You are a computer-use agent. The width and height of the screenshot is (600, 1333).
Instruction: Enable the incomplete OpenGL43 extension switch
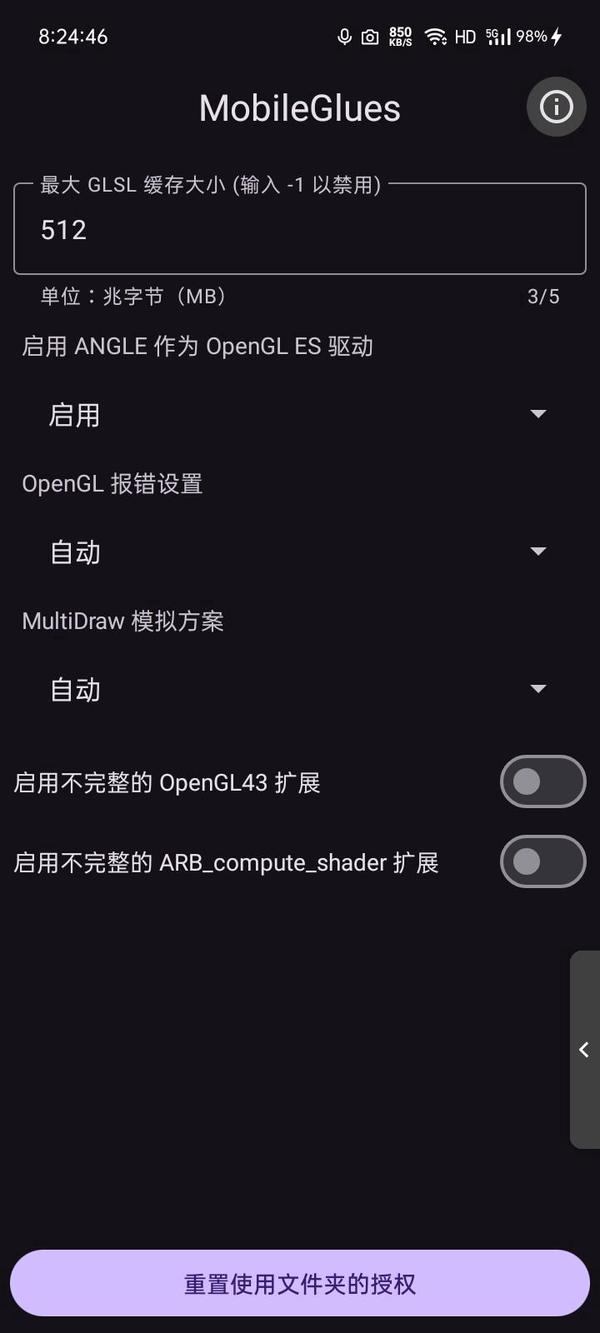click(x=542, y=782)
